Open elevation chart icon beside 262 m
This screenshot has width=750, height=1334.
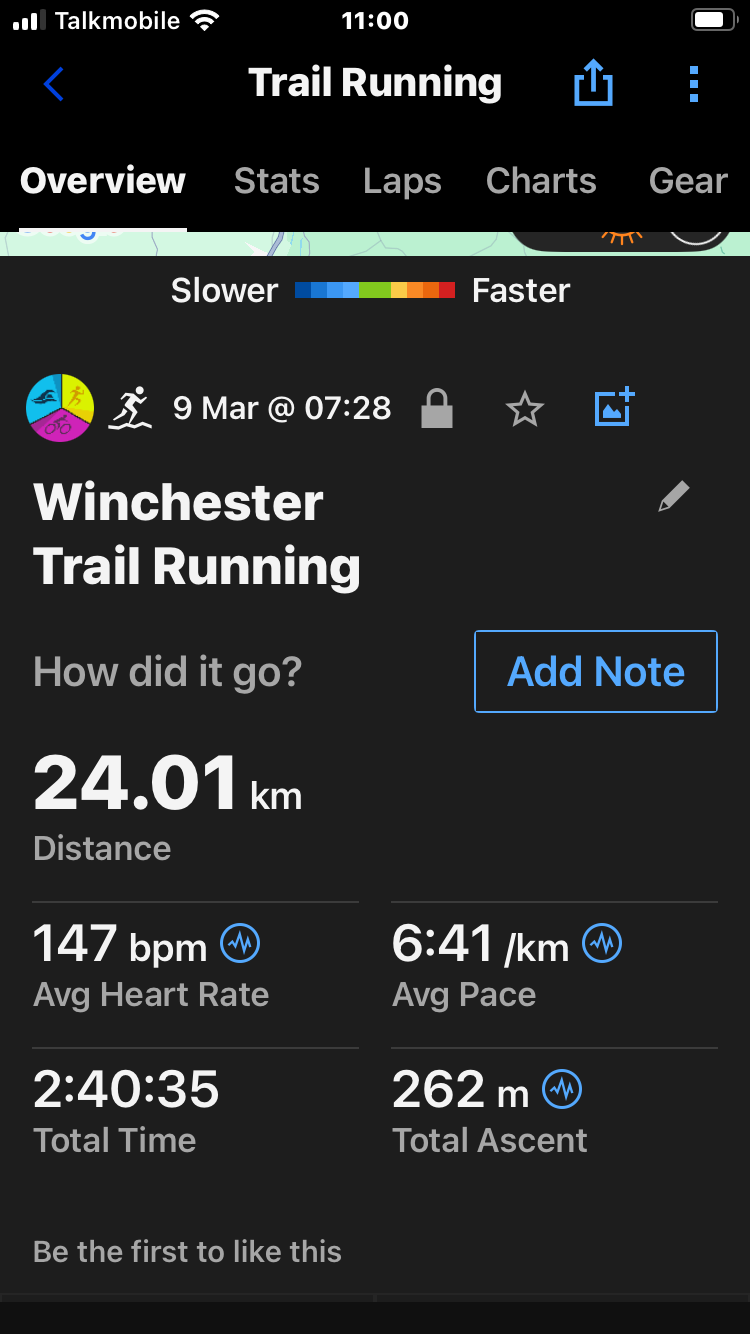[562, 1089]
